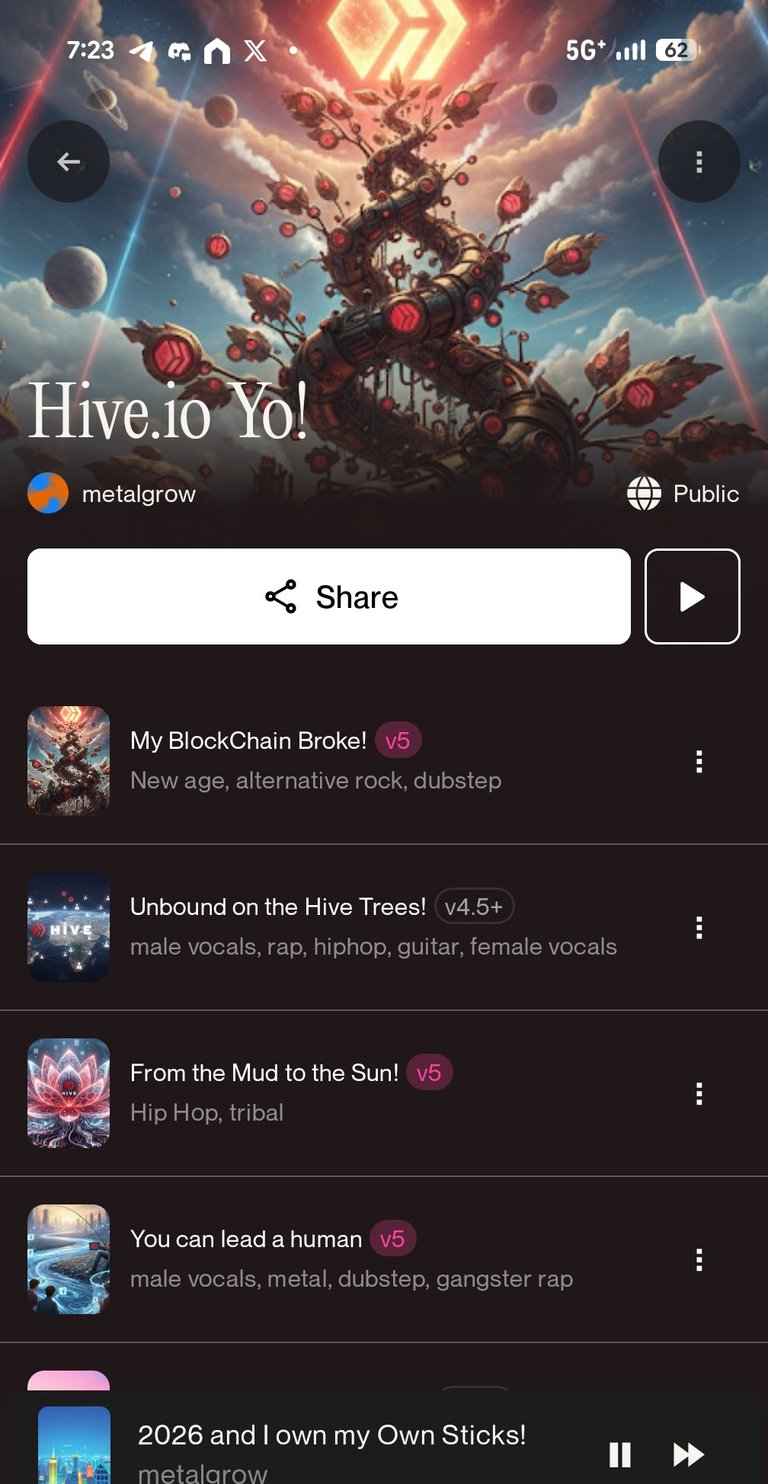768x1484 pixels.
Task: Show more options for Unbound on the Hive Trees!
Action: (x=699, y=928)
